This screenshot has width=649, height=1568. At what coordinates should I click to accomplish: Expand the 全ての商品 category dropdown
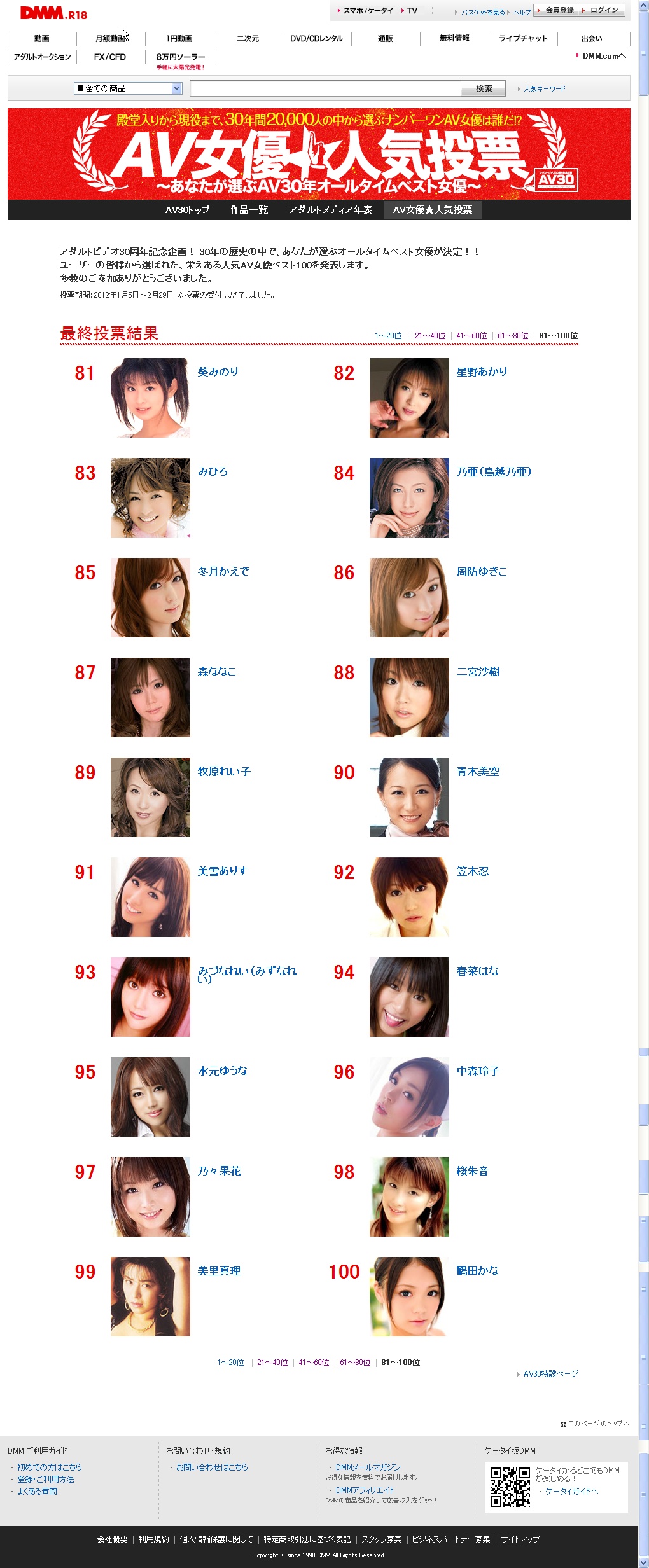click(129, 88)
